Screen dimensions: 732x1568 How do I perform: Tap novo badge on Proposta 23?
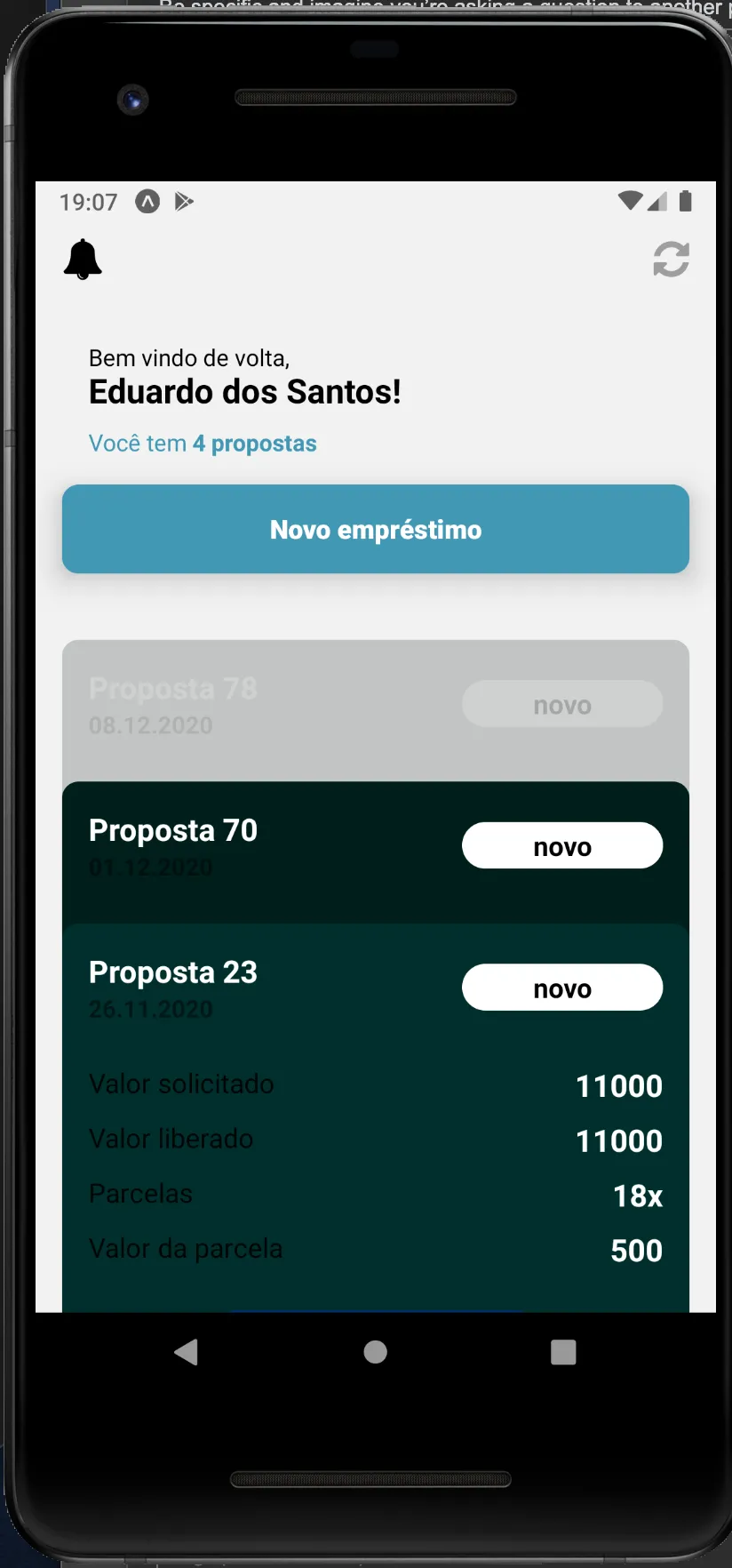click(x=561, y=988)
